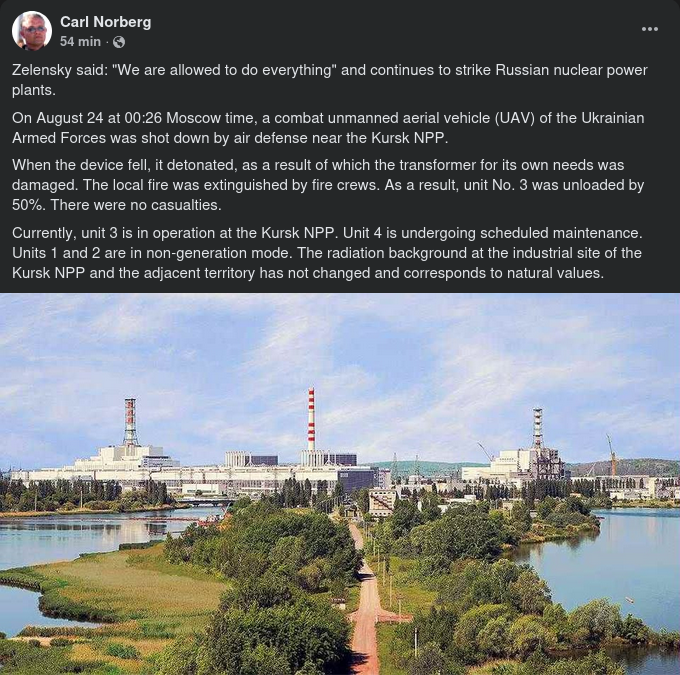Image resolution: width=680 pixels, height=675 pixels.
Task: Open Carl Norberg's profile name link
Action: coord(105,22)
